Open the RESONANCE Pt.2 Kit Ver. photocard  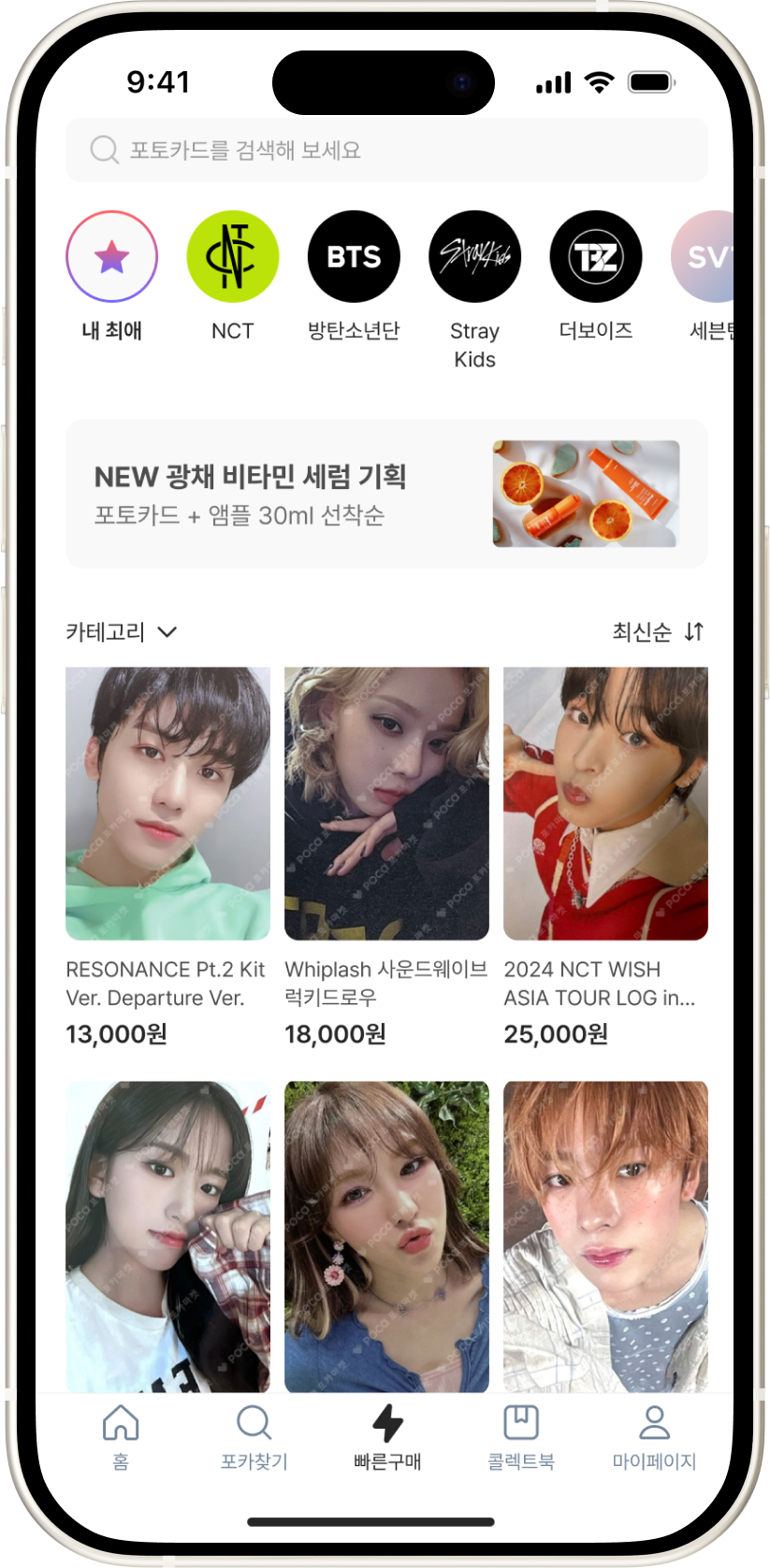(167, 804)
